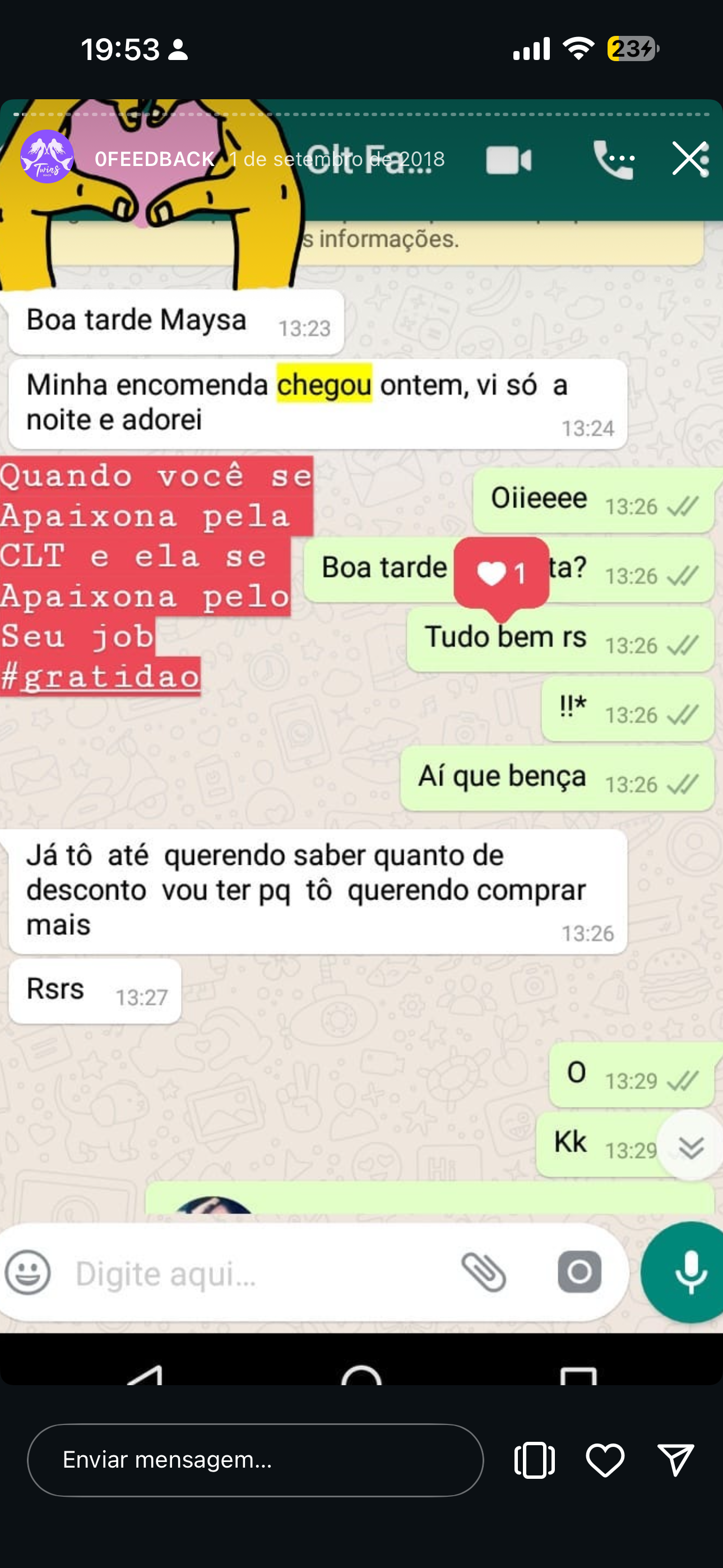
Task: Type in the Enviar mensagem field
Action: (x=256, y=1460)
